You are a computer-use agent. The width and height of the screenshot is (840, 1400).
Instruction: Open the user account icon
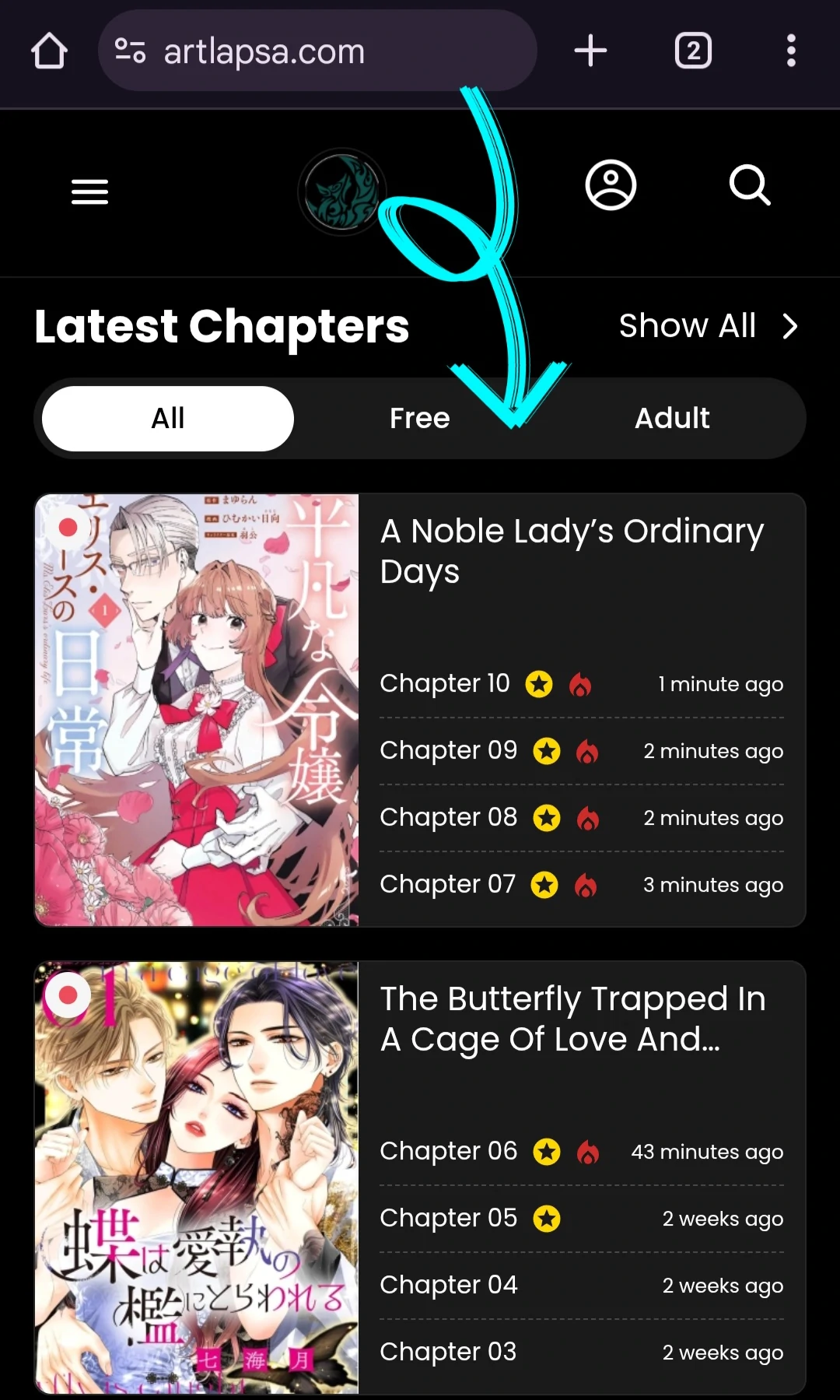tap(611, 185)
